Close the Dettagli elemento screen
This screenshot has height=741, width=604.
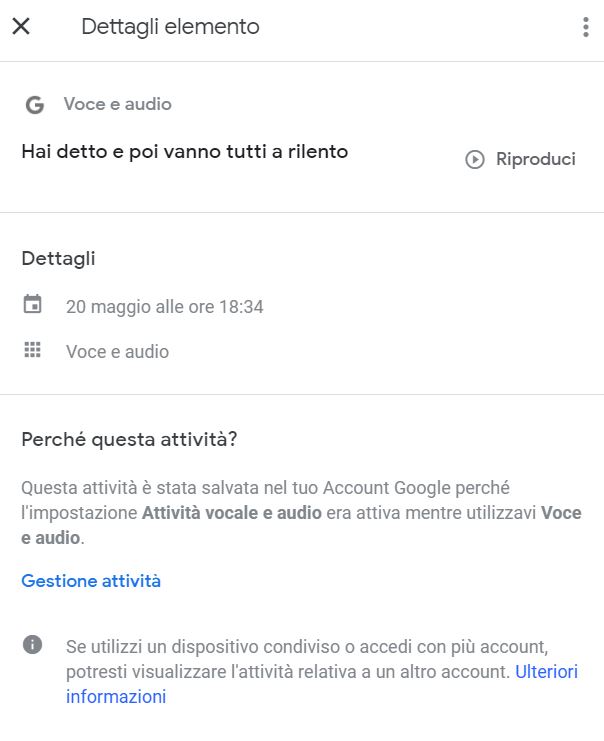21,27
